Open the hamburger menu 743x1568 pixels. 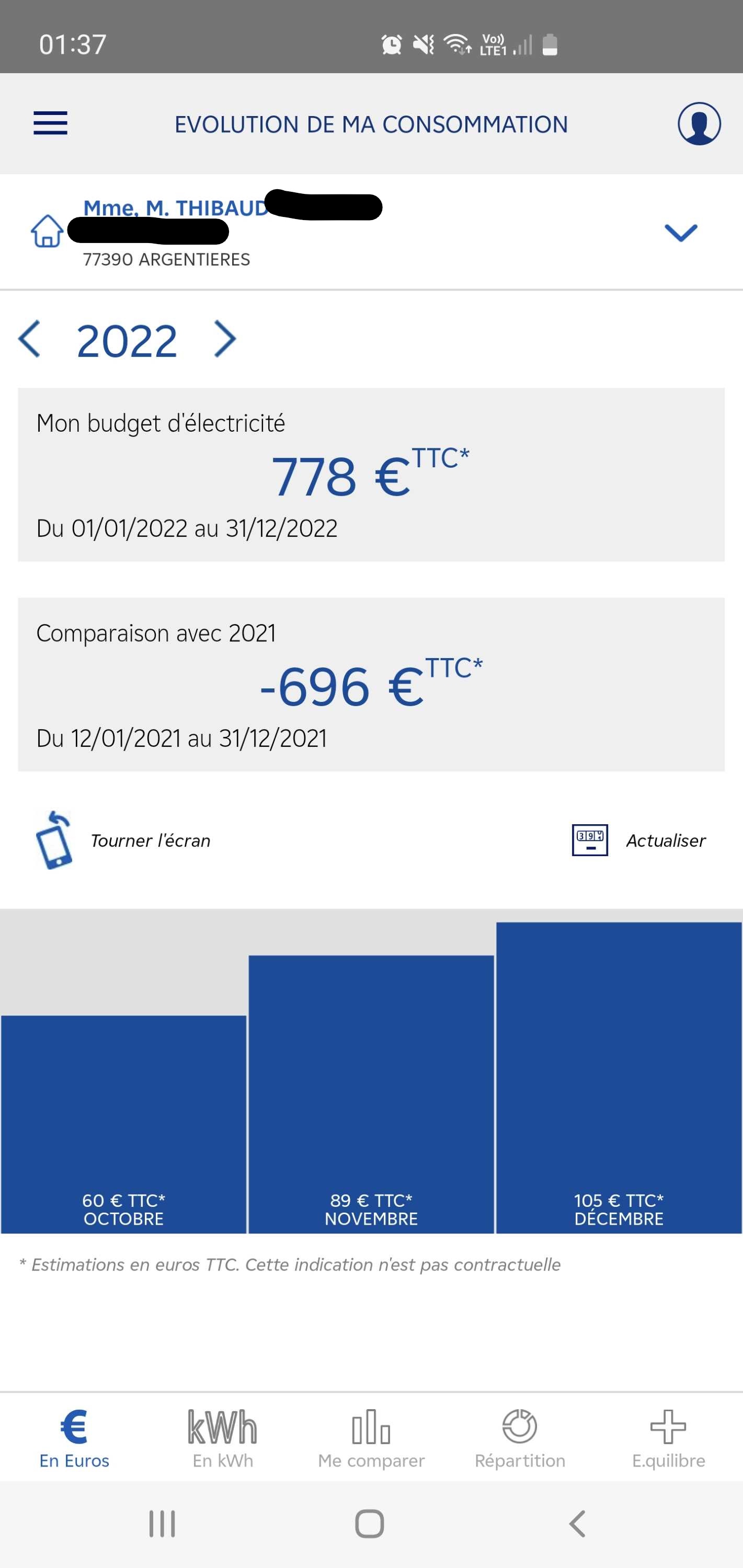[51, 123]
